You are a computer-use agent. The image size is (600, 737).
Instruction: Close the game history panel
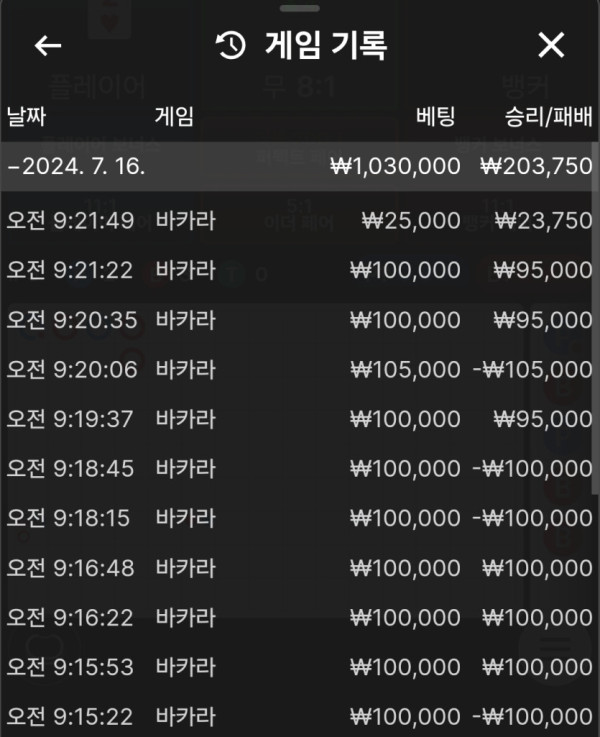[x=551, y=45]
